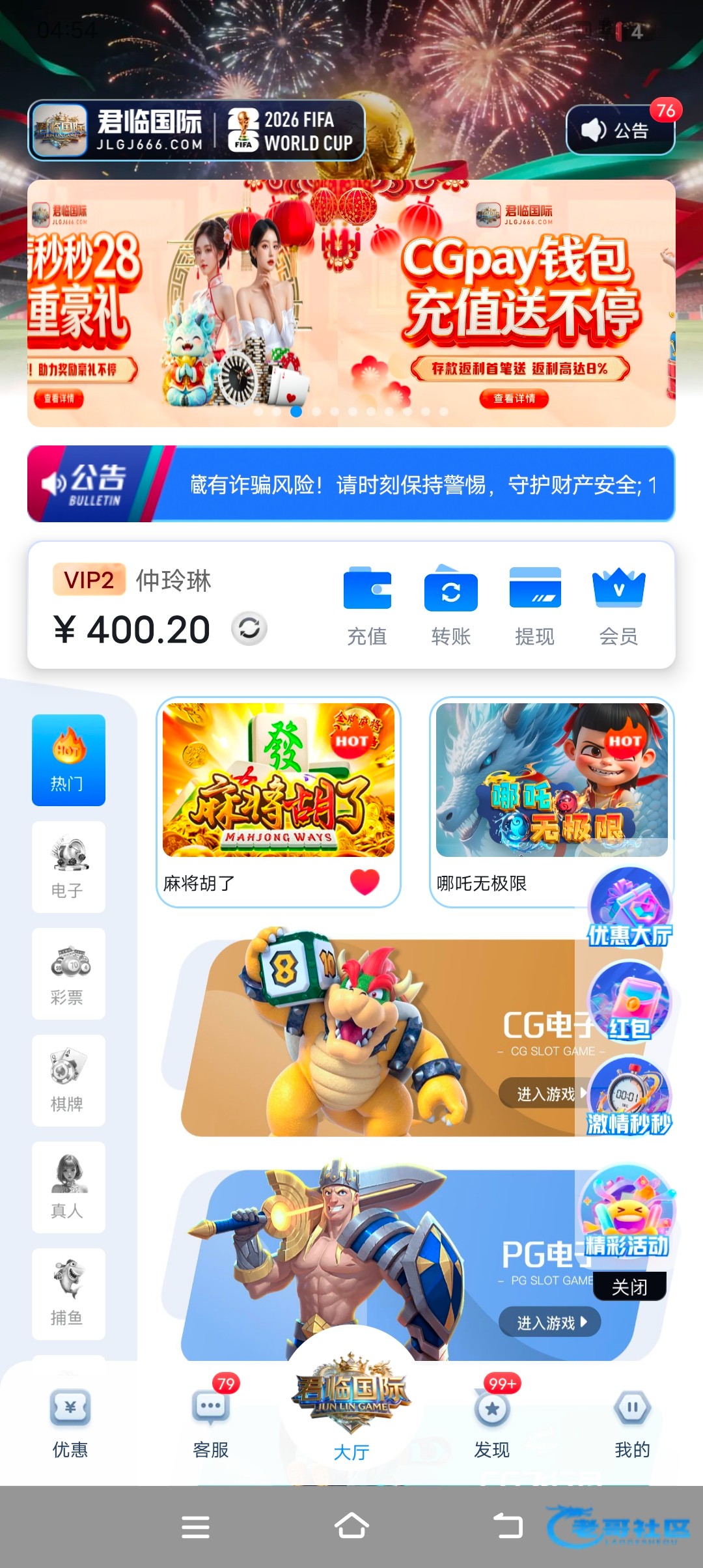Open 充值 recharge
Image resolution: width=703 pixels, height=1568 pixels.
pos(367,606)
